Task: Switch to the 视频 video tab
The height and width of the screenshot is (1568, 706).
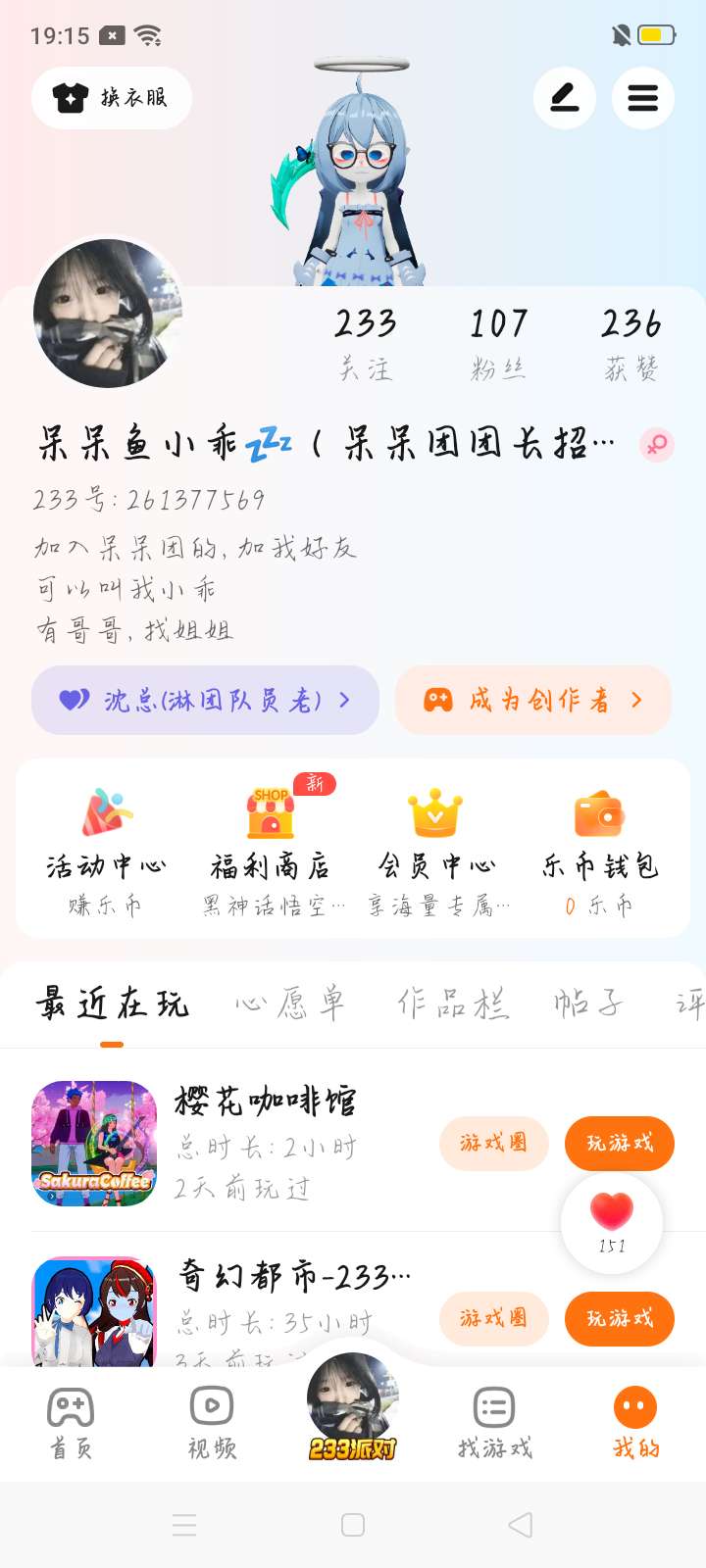Action: (212, 1424)
